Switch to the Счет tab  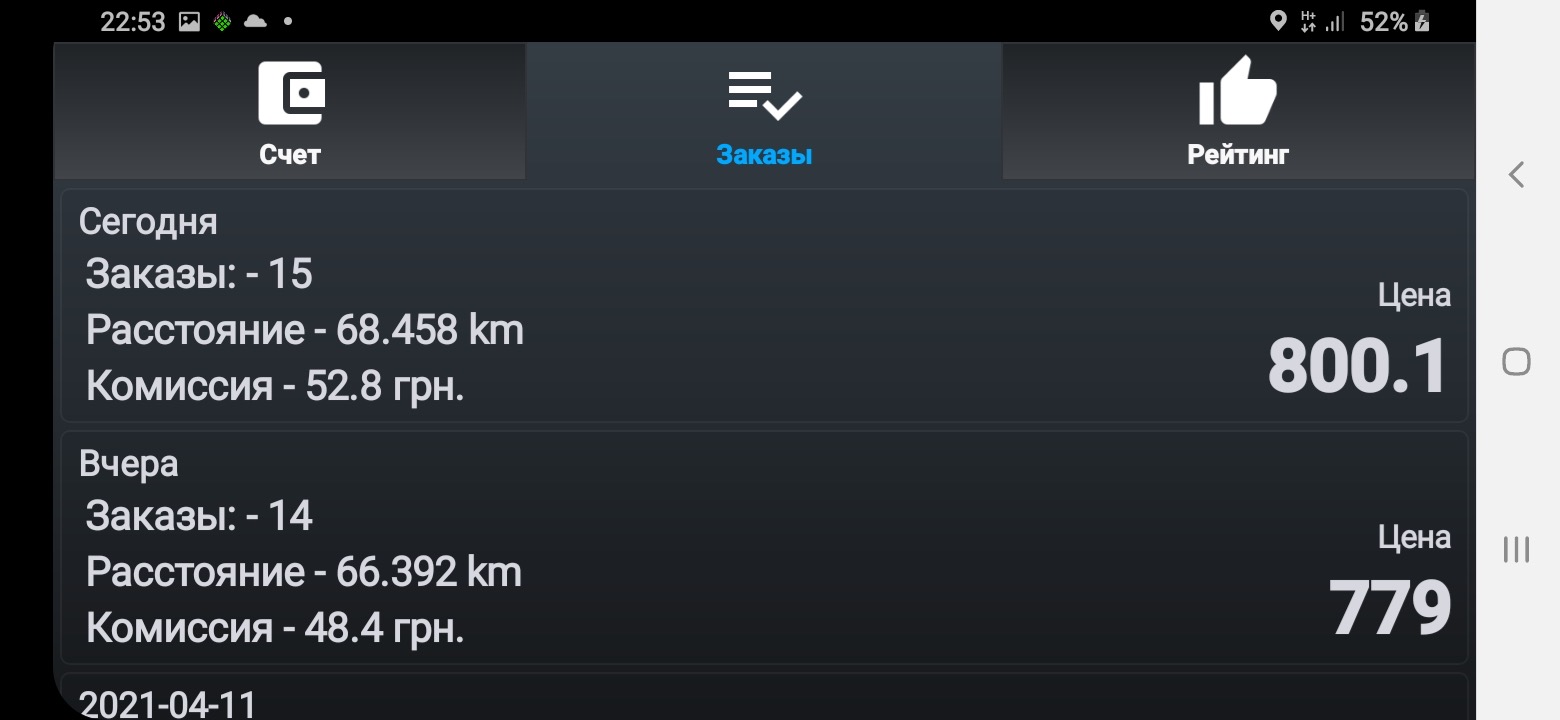[x=290, y=112]
